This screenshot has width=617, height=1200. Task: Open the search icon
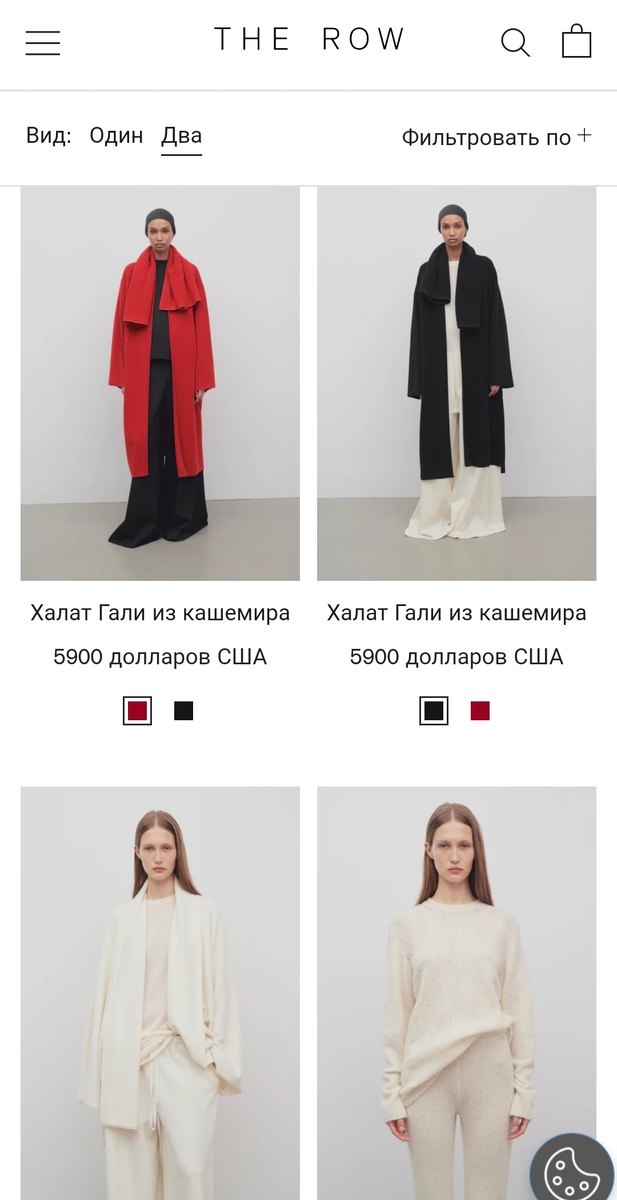(515, 43)
